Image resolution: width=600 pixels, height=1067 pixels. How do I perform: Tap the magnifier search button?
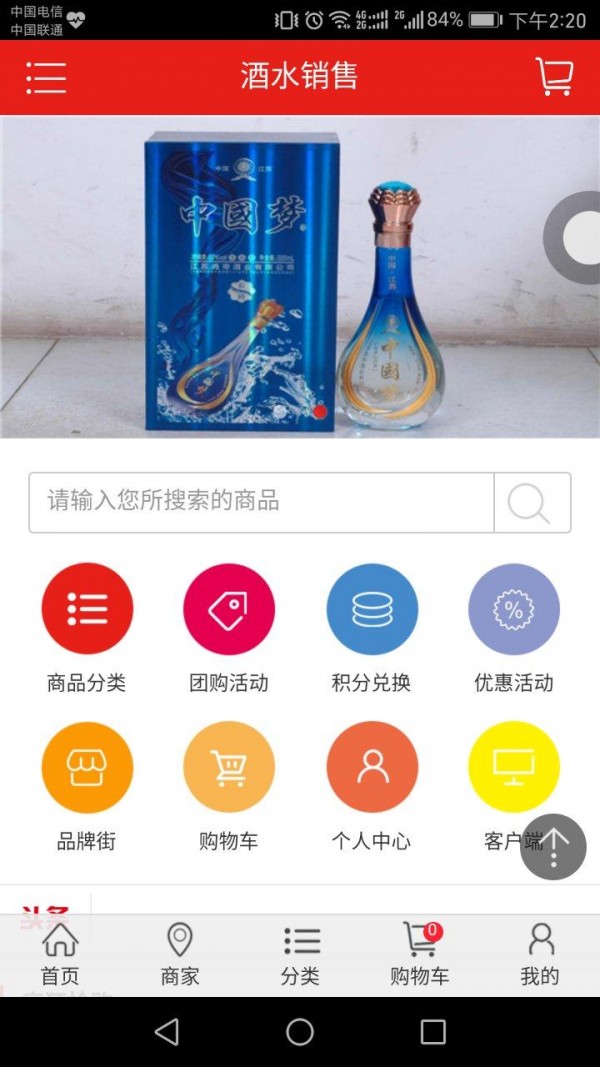(531, 502)
